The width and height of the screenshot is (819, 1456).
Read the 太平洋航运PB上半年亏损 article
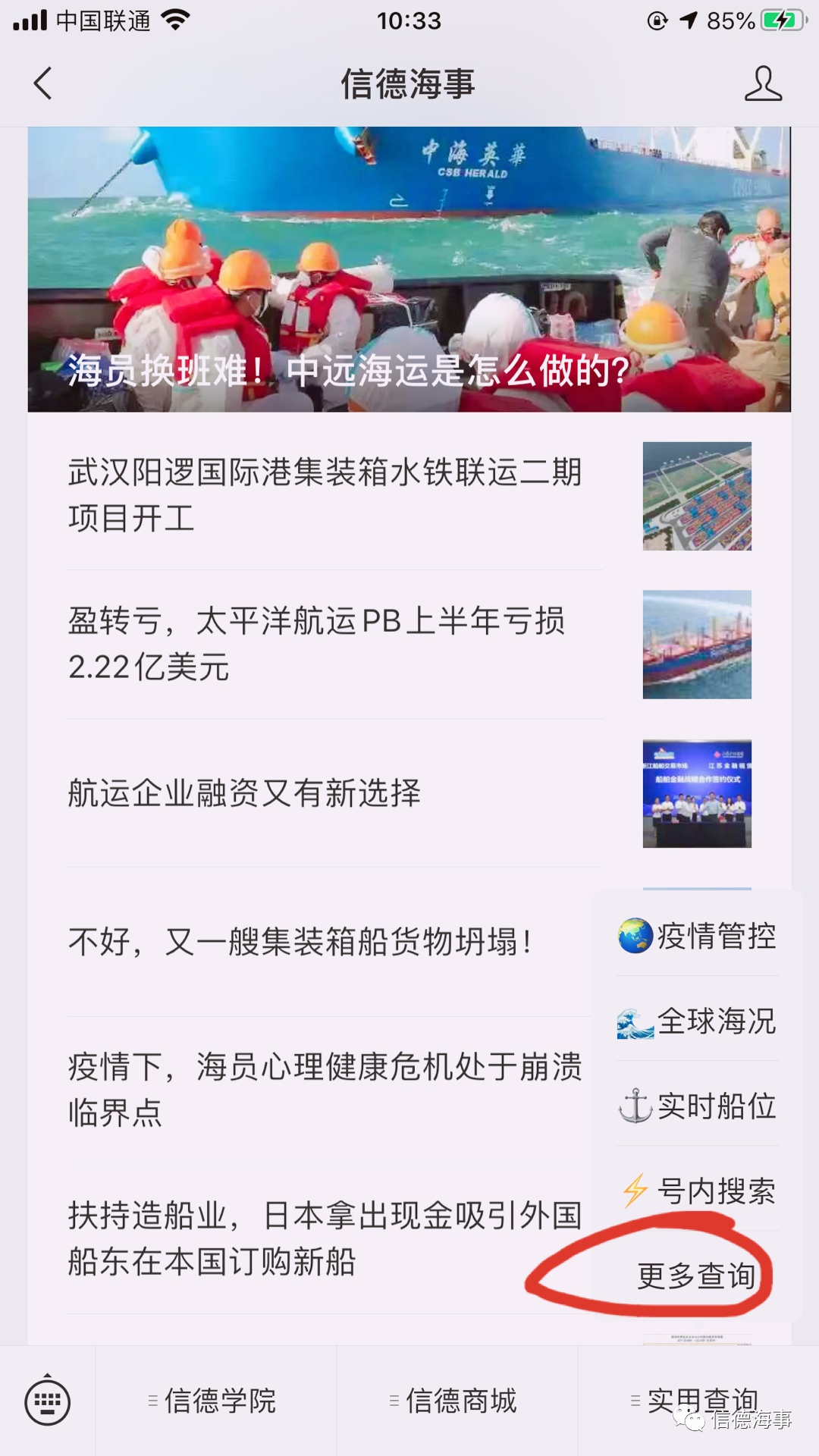[409, 645]
